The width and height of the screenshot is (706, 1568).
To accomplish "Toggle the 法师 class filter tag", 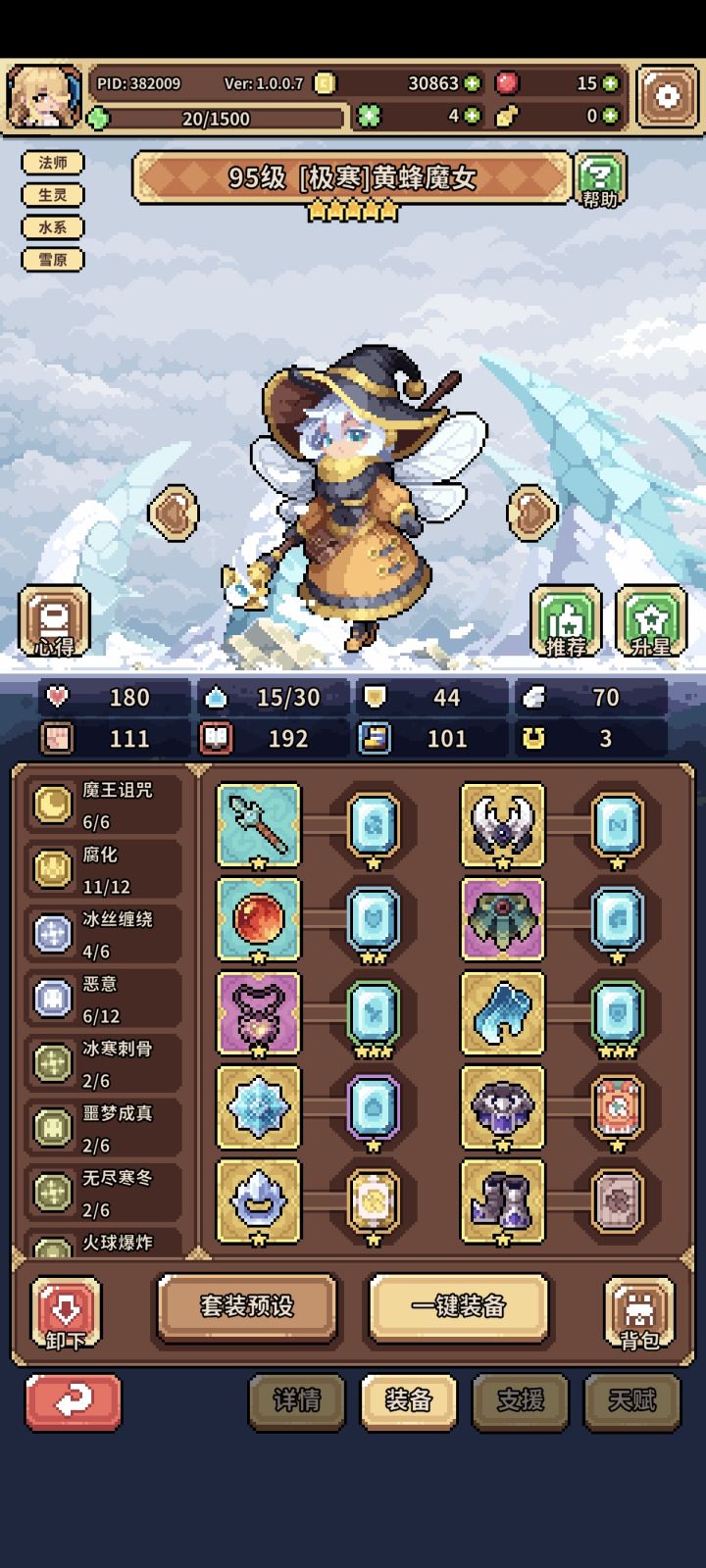I will coord(54,162).
